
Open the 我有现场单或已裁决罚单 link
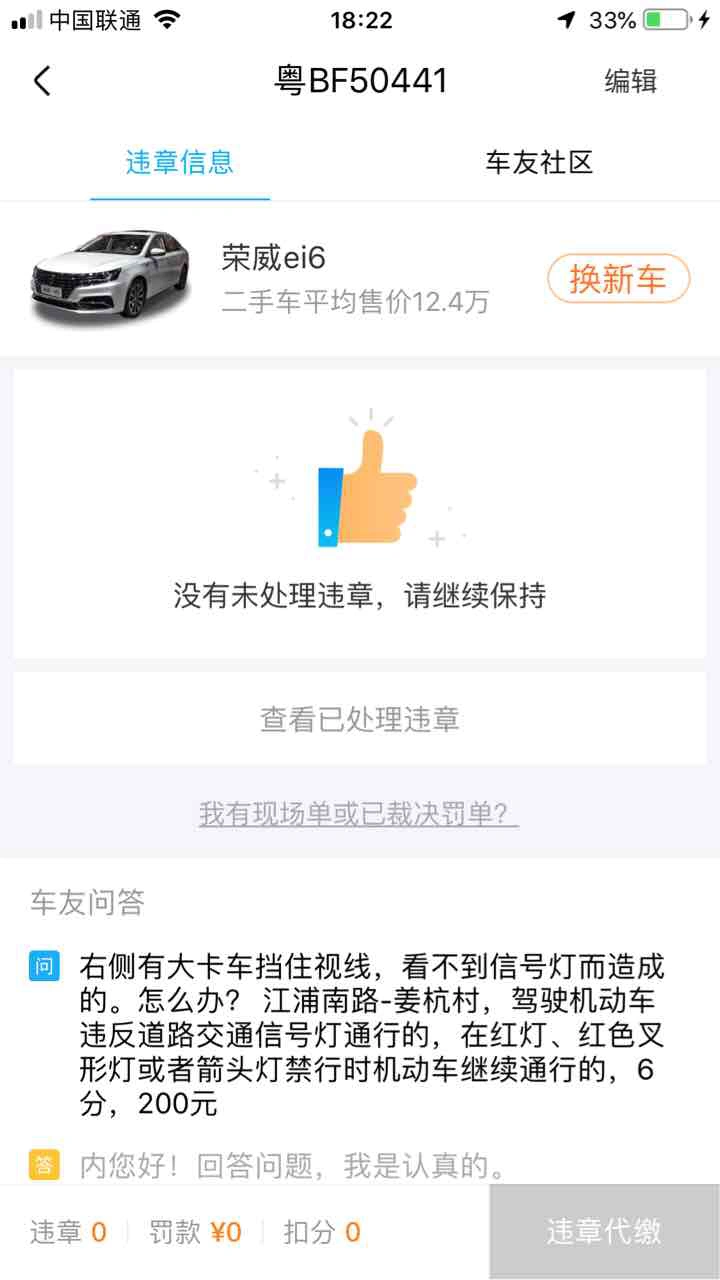coord(359,814)
